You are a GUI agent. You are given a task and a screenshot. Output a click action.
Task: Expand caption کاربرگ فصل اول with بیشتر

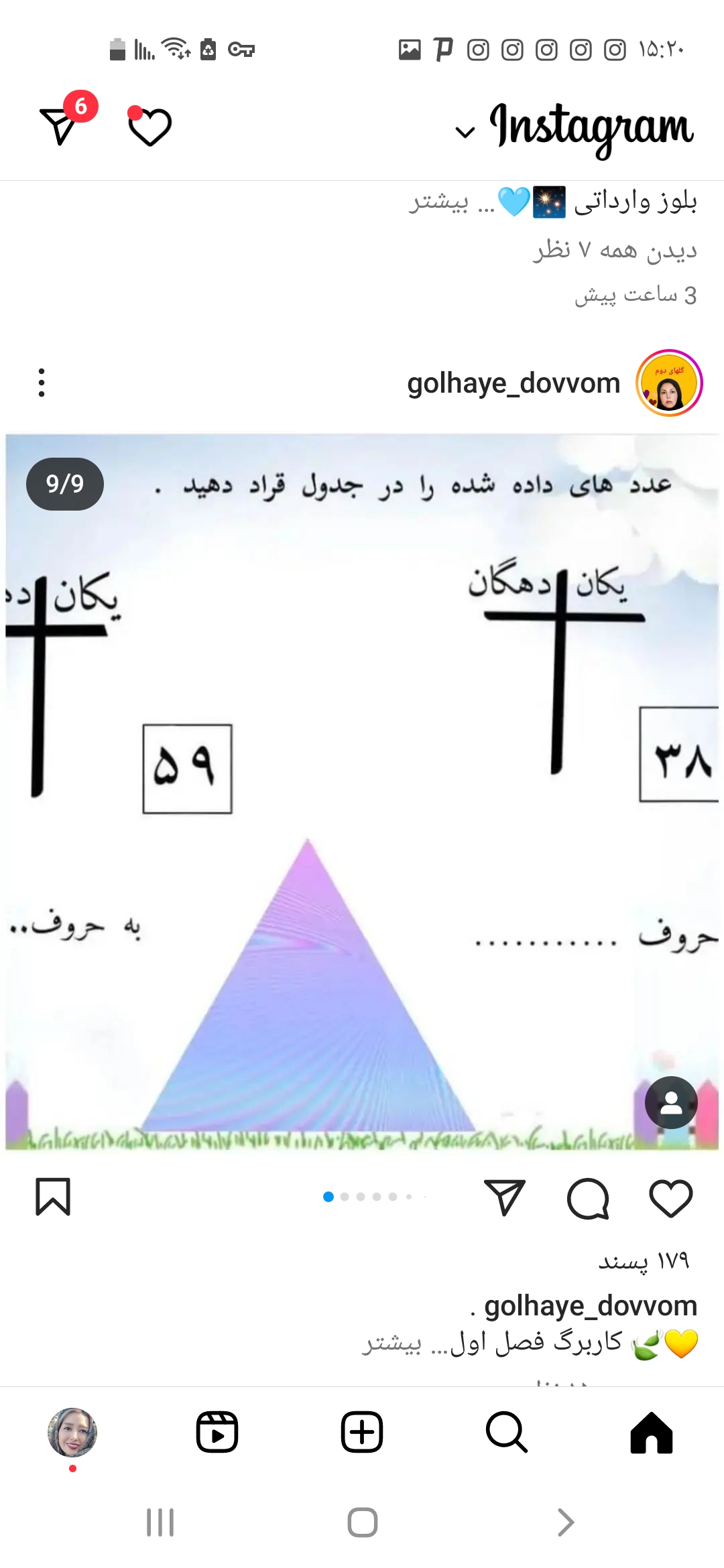(x=392, y=1344)
